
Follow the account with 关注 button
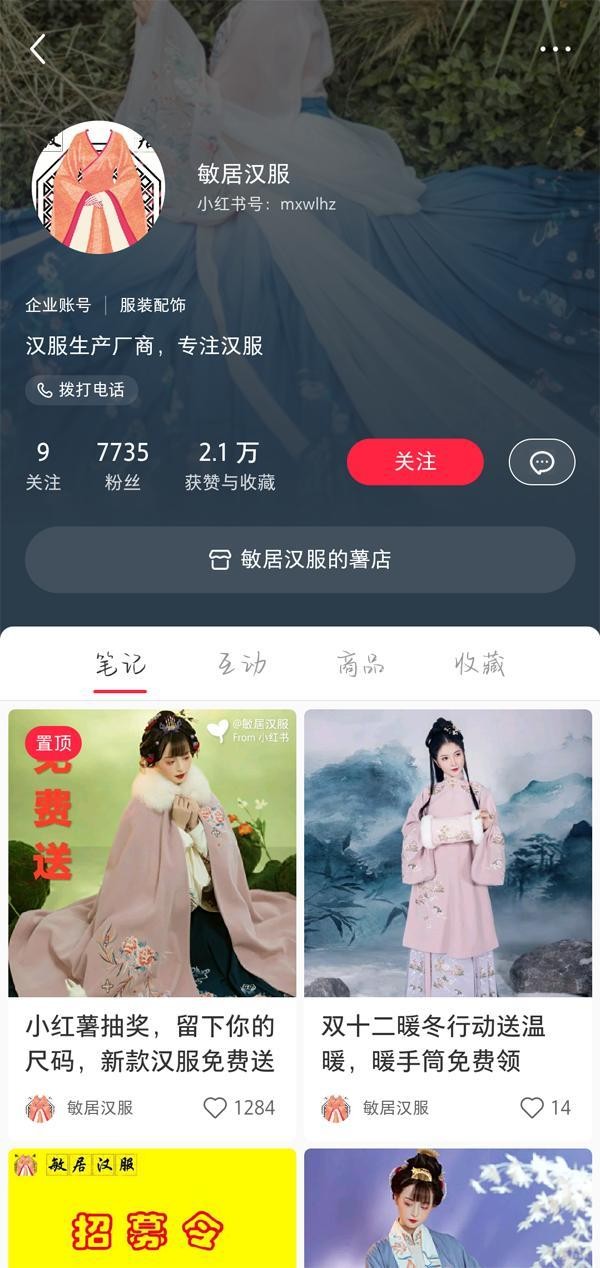coord(415,462)
